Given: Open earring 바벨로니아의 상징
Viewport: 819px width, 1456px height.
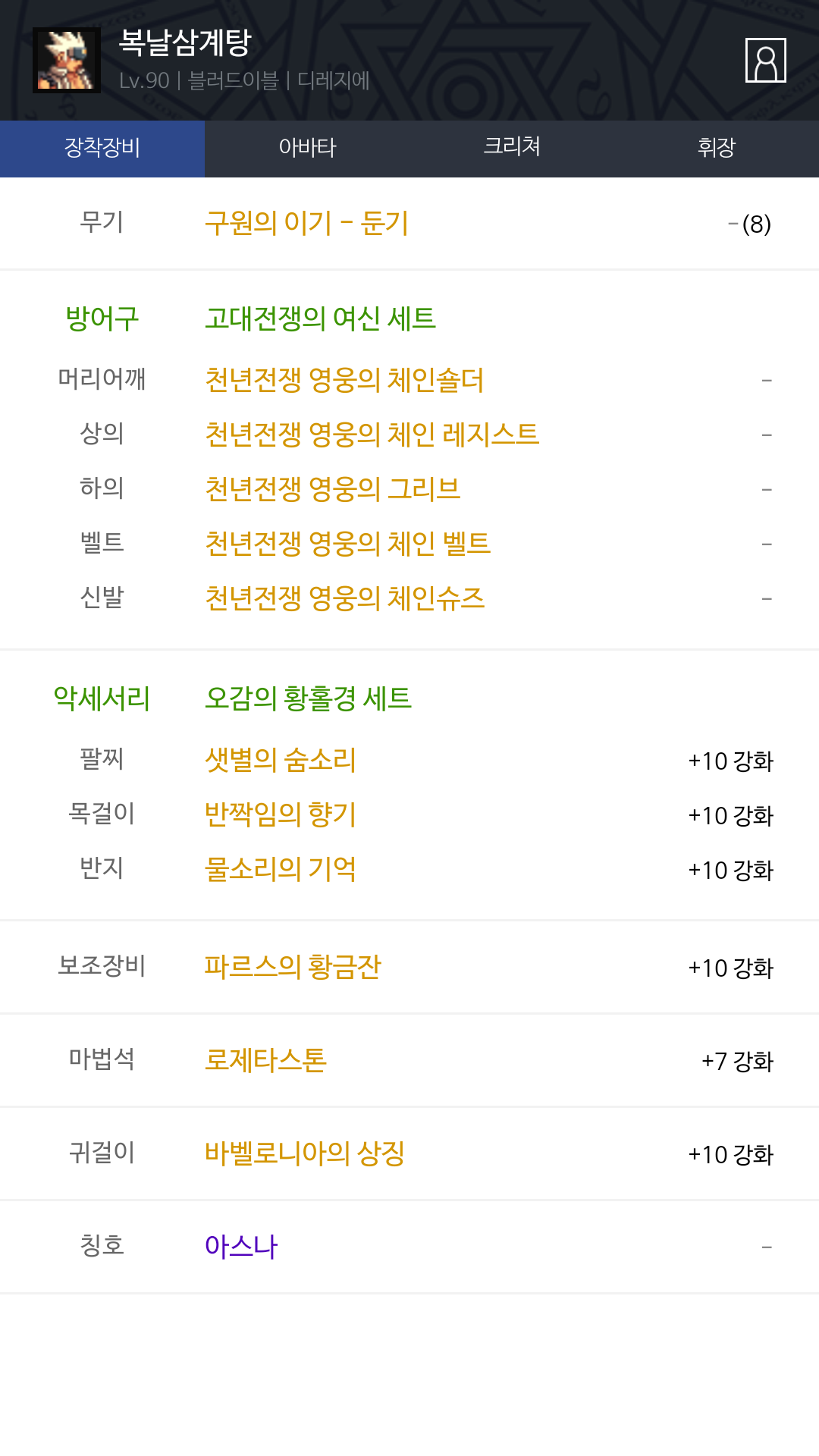Looking at the screenshot, I should click(305, 1153).
